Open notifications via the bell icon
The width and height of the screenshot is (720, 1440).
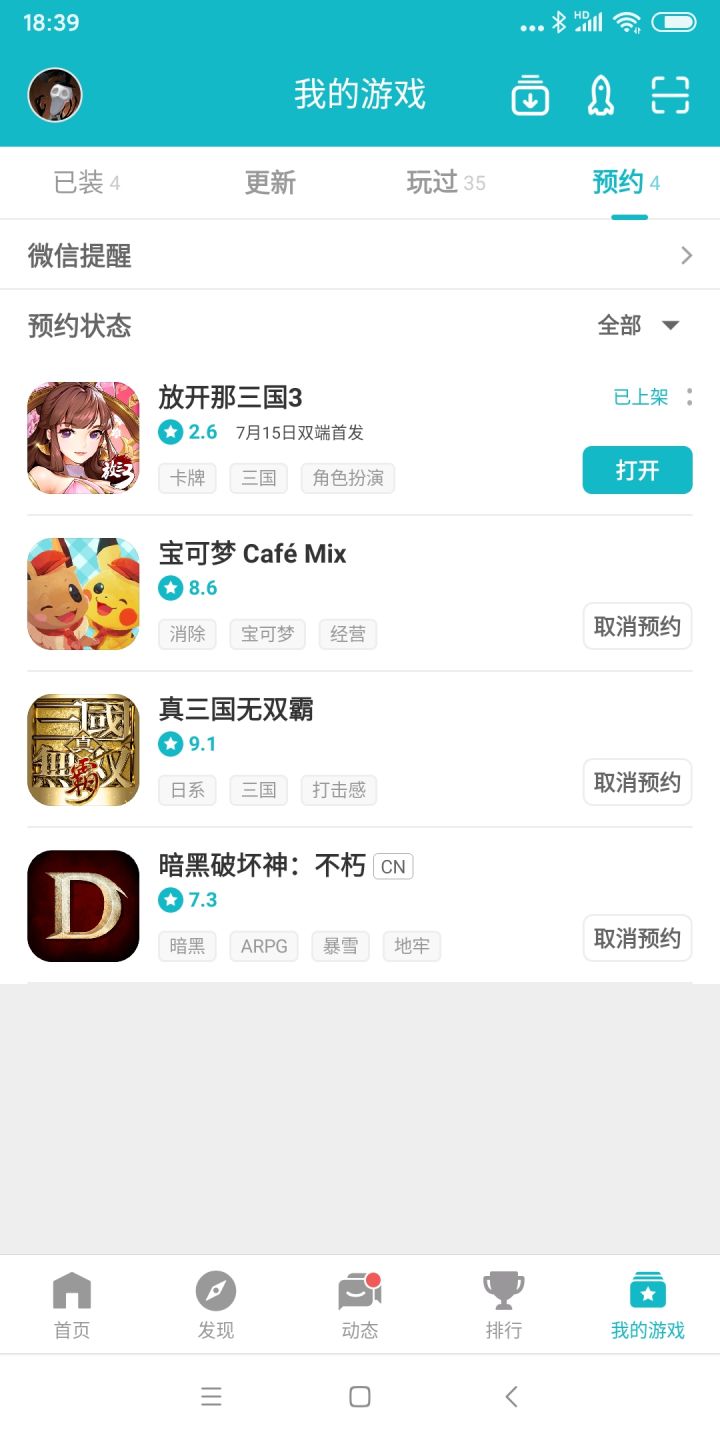(x=600, y=95)
